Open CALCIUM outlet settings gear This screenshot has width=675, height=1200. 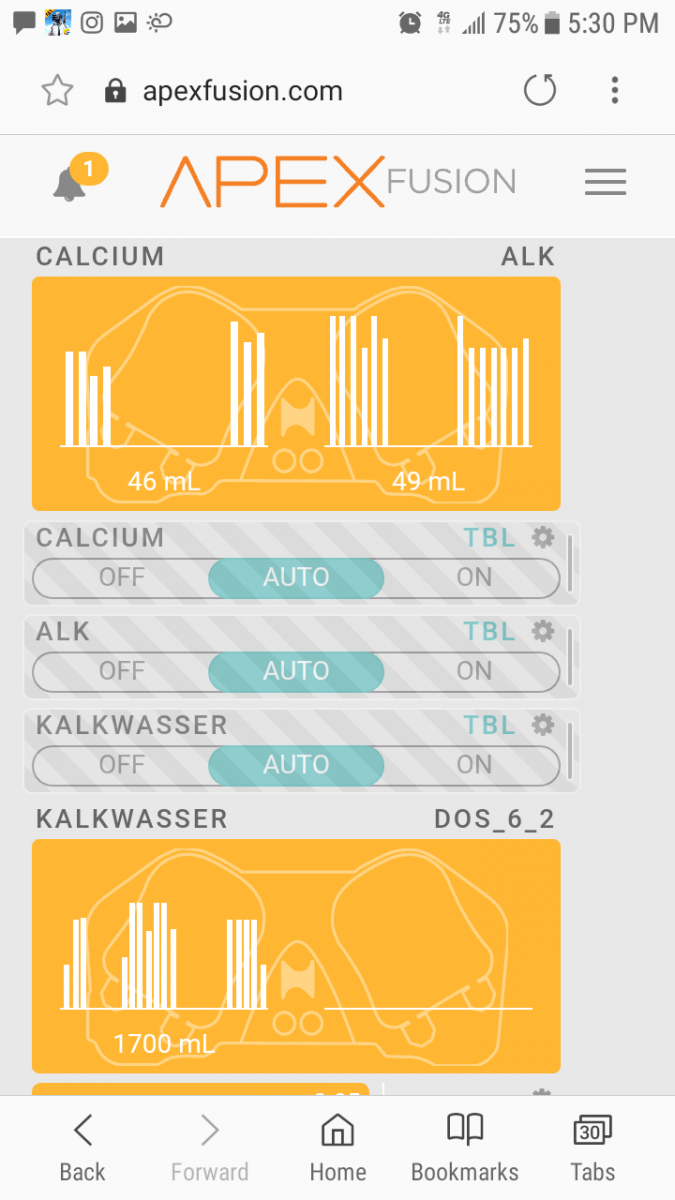tap(542, 537)
